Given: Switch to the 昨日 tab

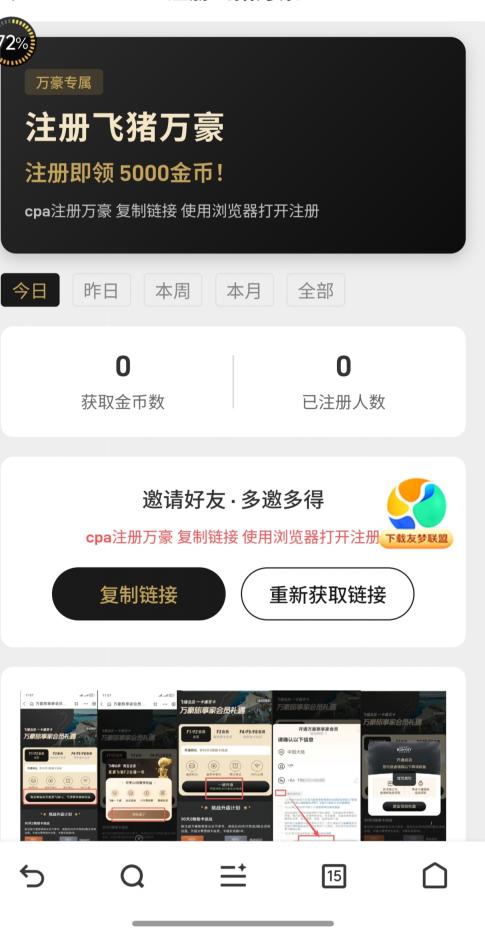Looking at the screenshot, I should pyautogui.click(x=102, y=290).
